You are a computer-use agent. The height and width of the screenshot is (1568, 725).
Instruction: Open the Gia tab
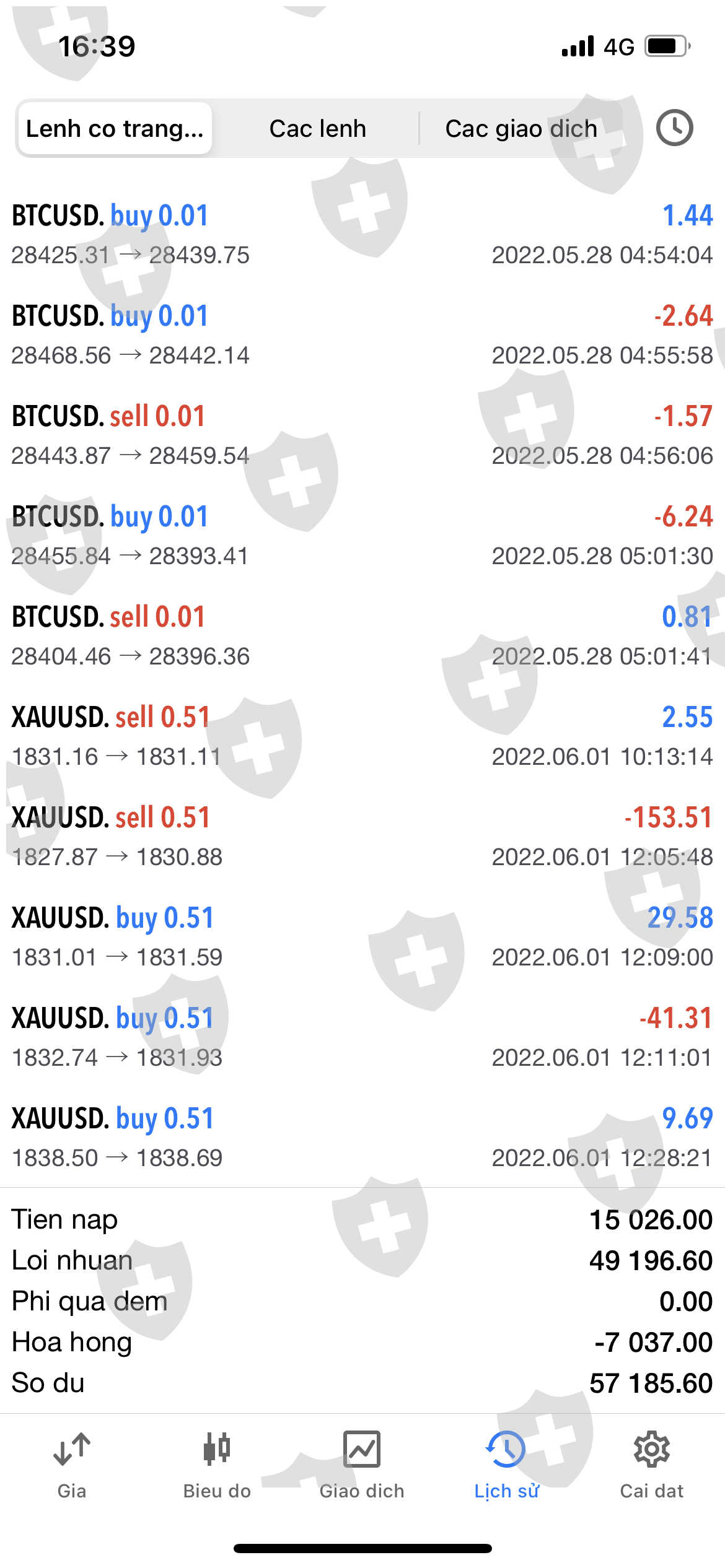[72, 1465]
